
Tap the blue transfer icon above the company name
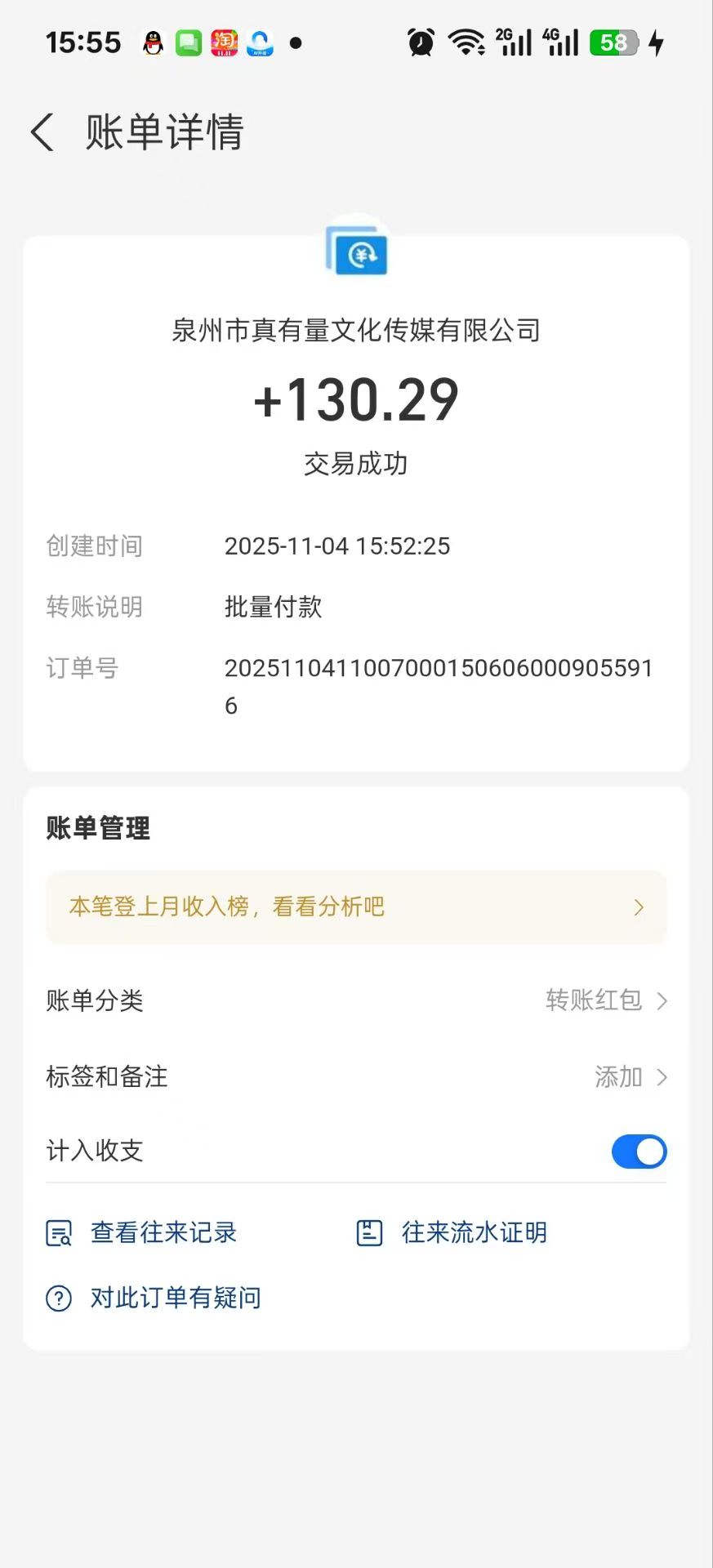(357, 253)
